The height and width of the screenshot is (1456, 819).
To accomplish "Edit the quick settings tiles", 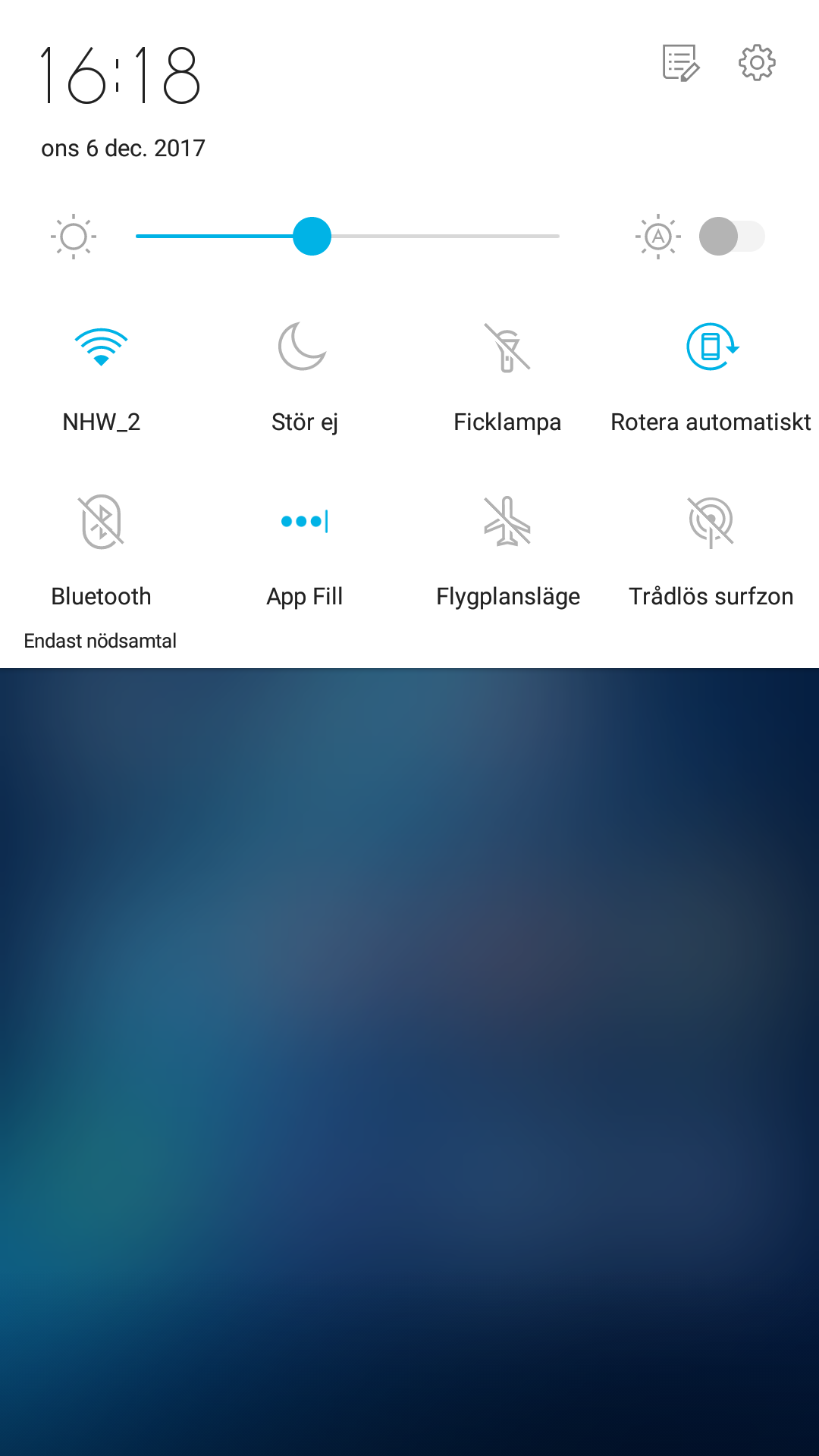I will [x=680, y=63].
